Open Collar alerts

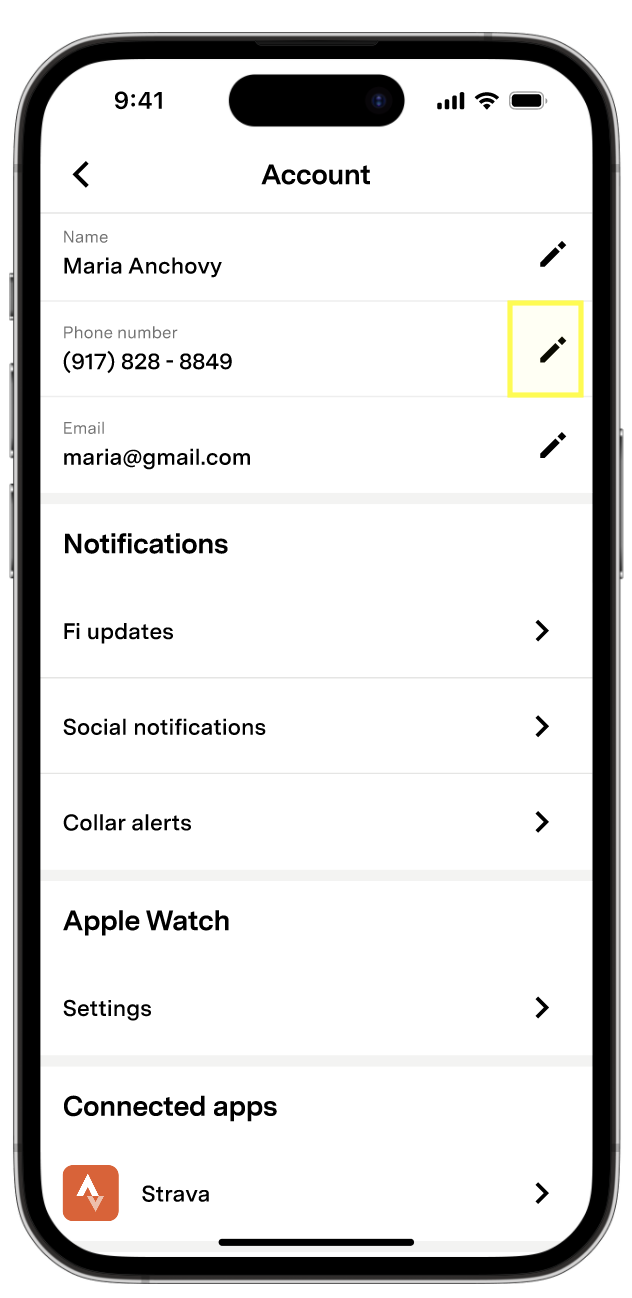316,822
